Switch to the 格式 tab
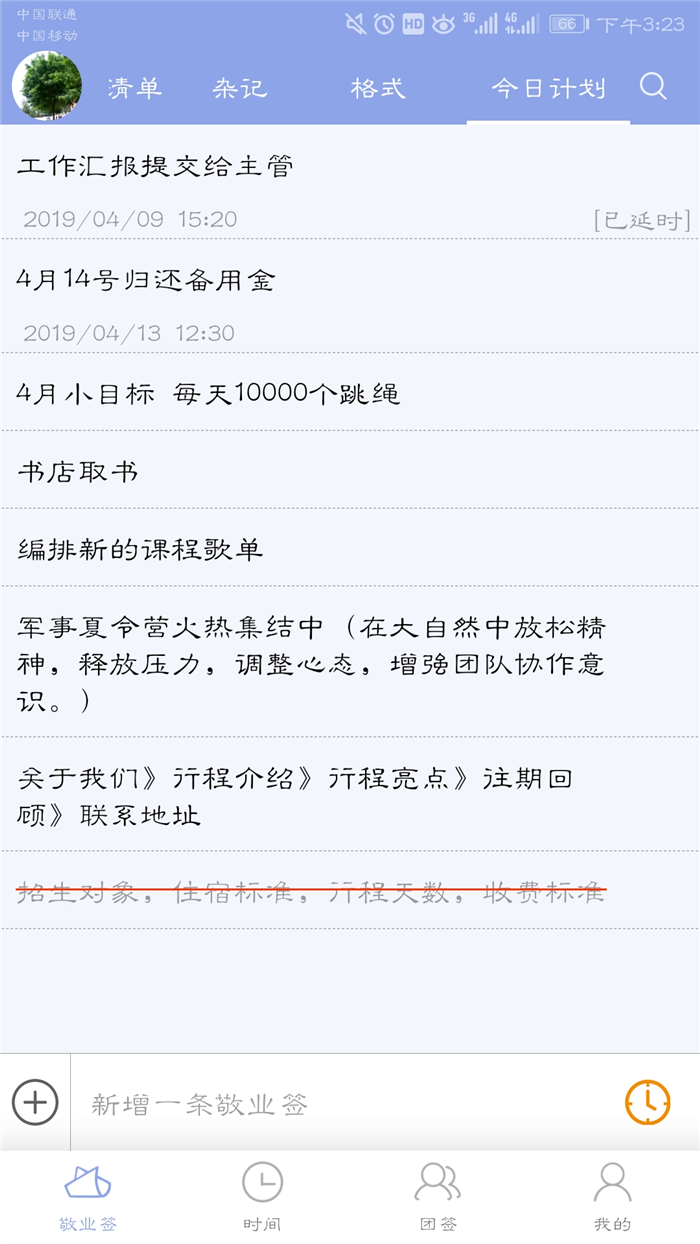 click(x=378, y=88)
